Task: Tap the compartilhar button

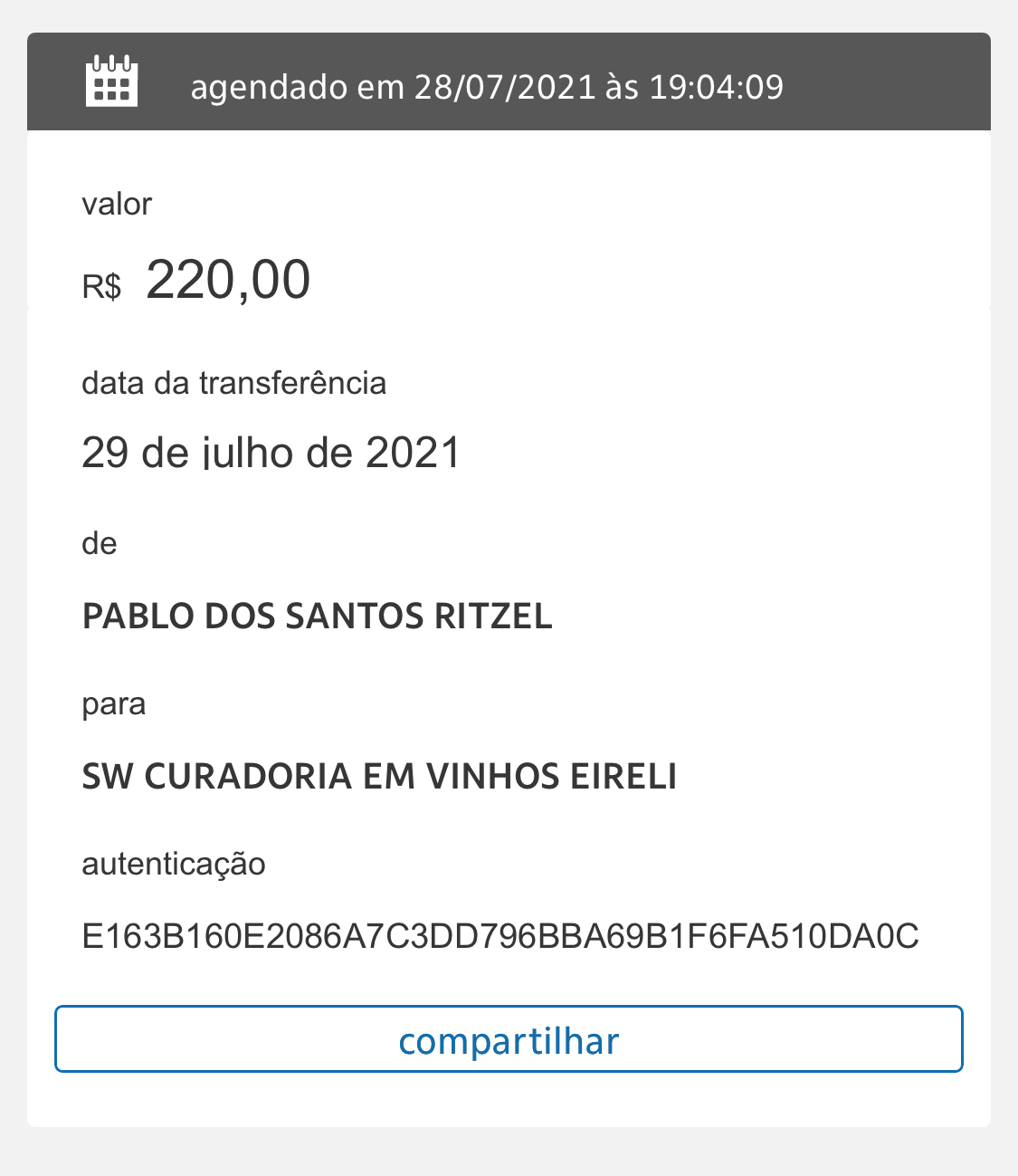Action: 509,1039
